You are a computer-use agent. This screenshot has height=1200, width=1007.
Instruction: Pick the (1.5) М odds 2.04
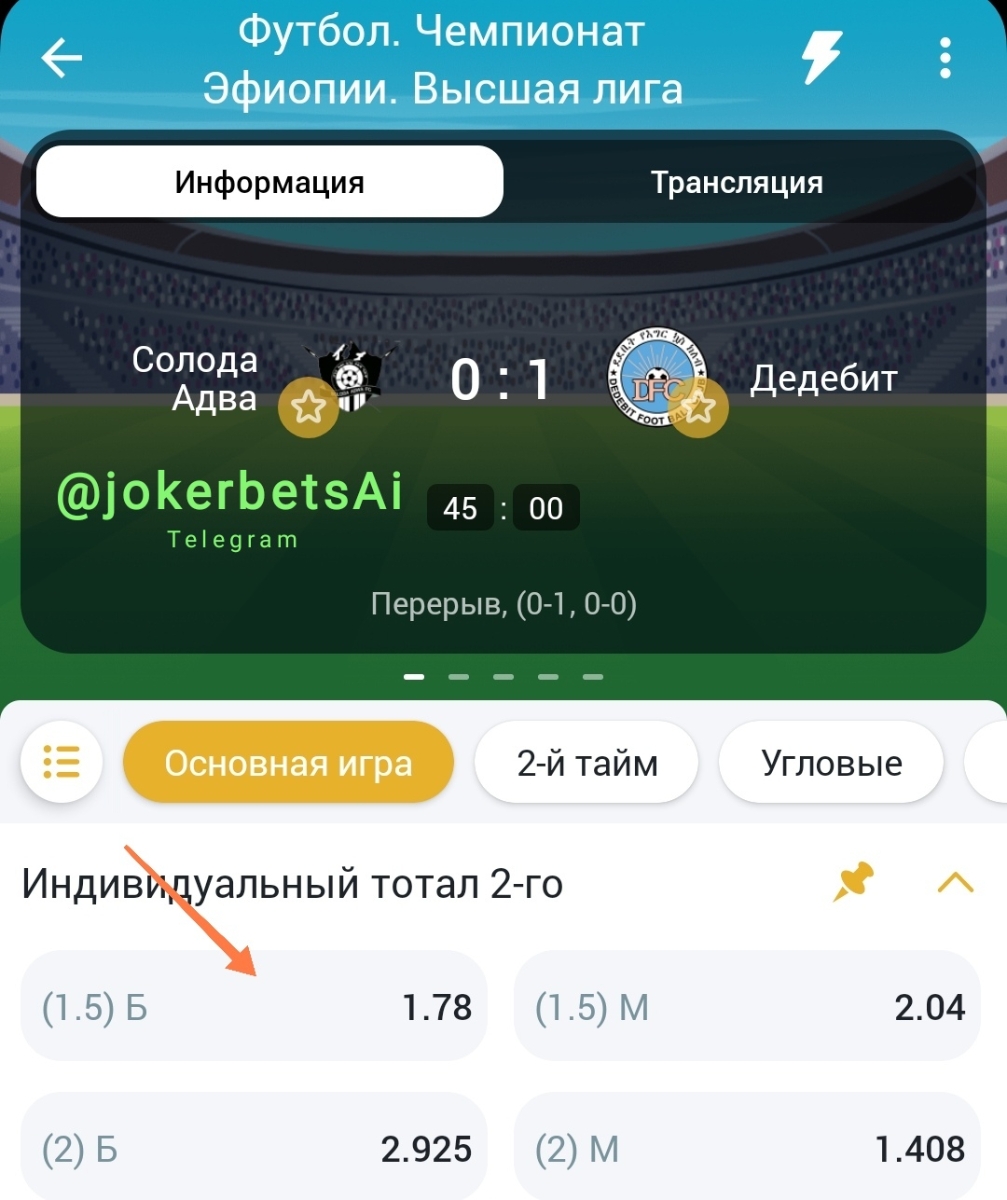746,1006
